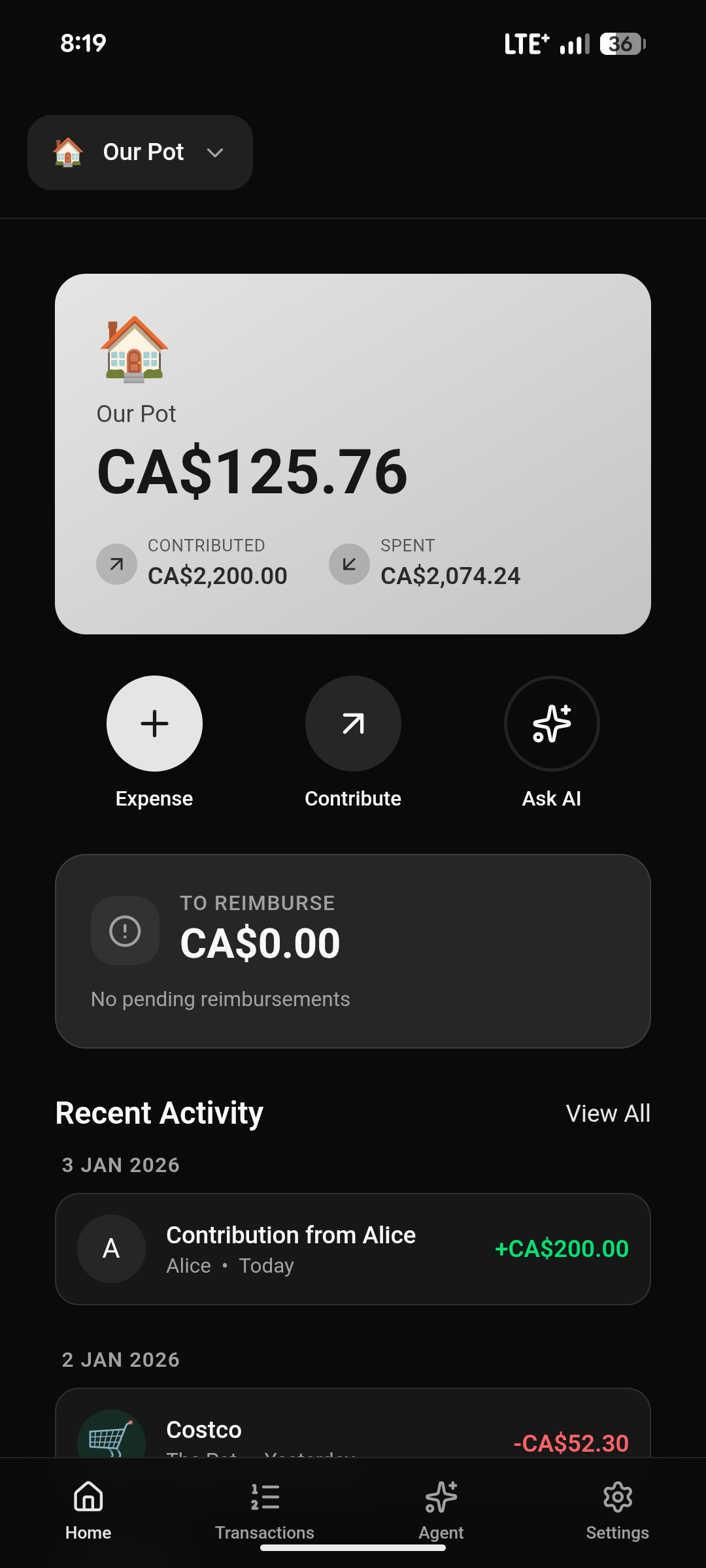Tap the Contributed outgoing arrow badge

(116, 564)
